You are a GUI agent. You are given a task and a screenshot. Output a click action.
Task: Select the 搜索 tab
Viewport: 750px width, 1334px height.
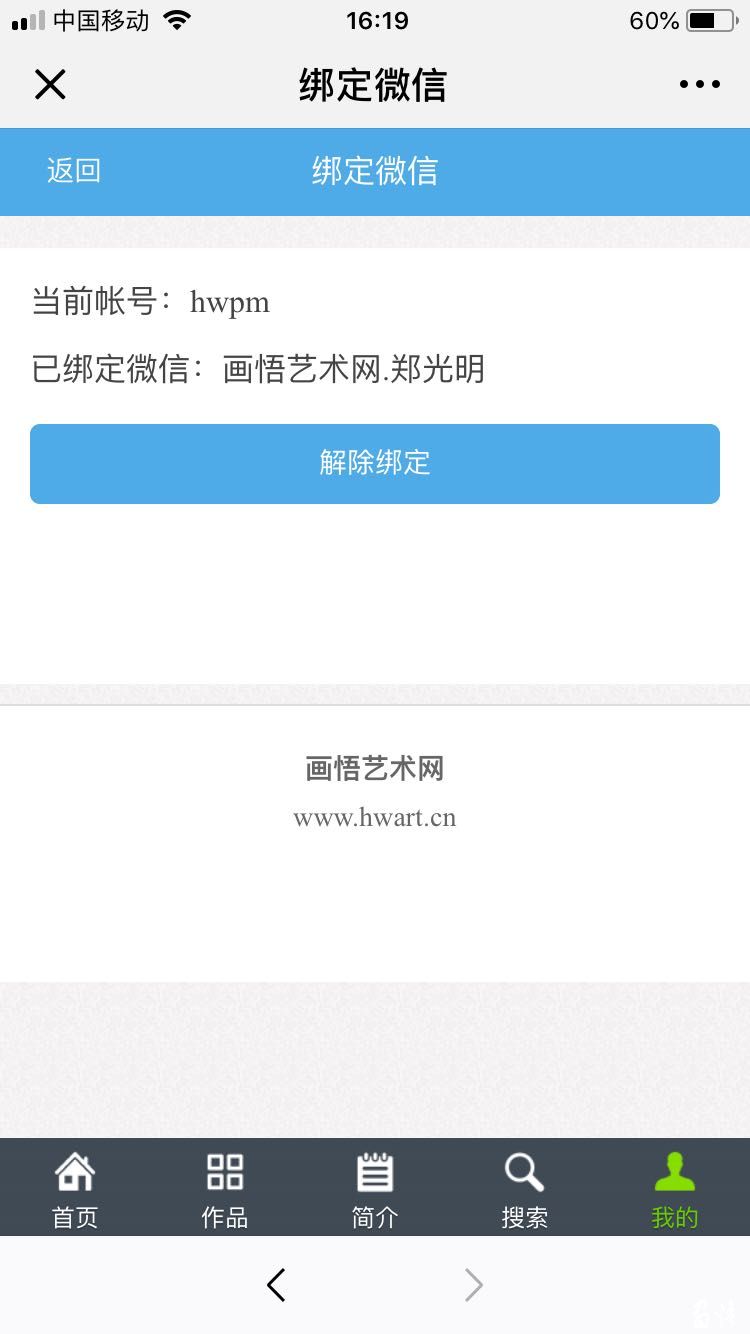point(525,1188)
